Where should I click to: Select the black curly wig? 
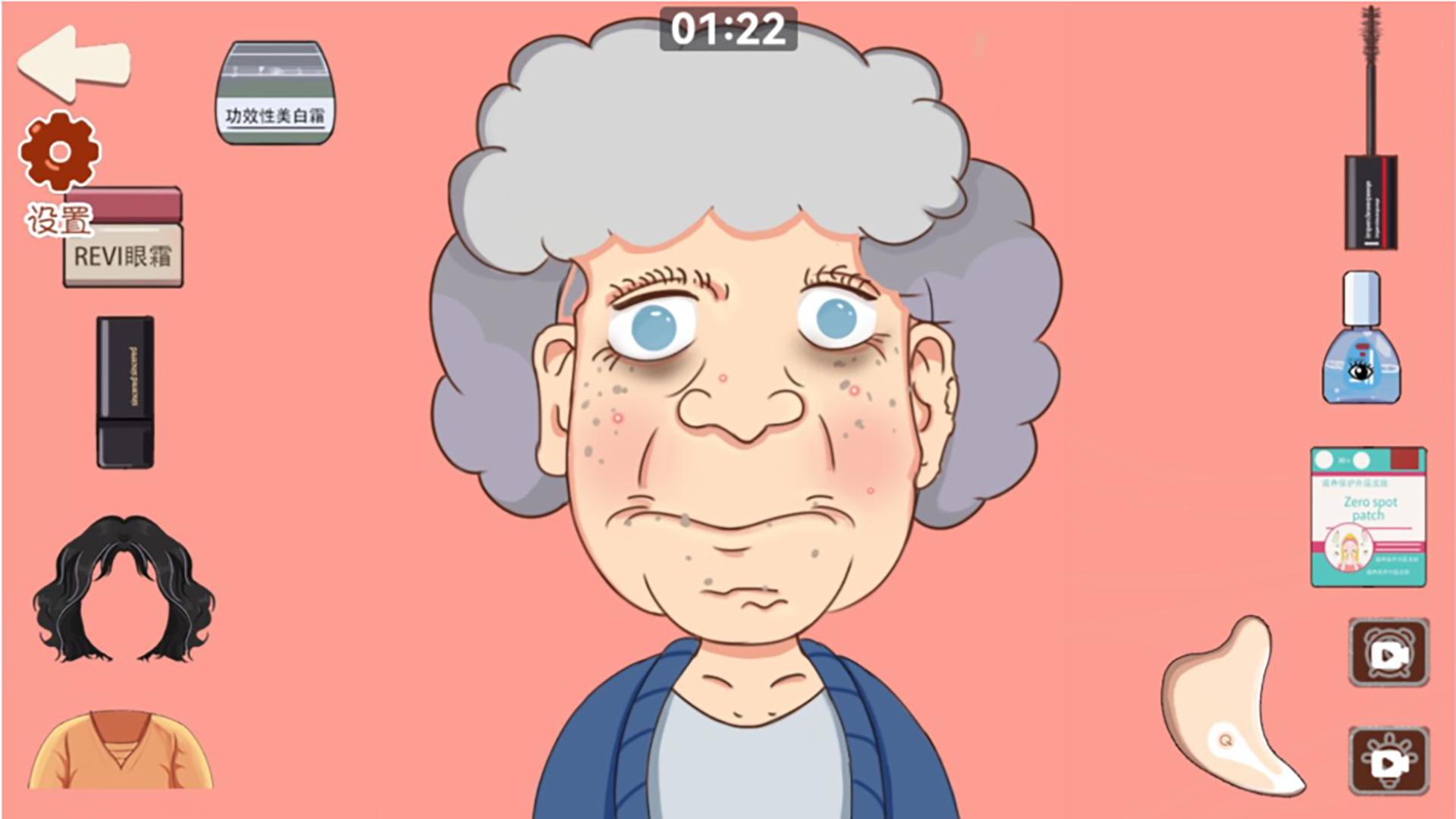click(124, 589)
